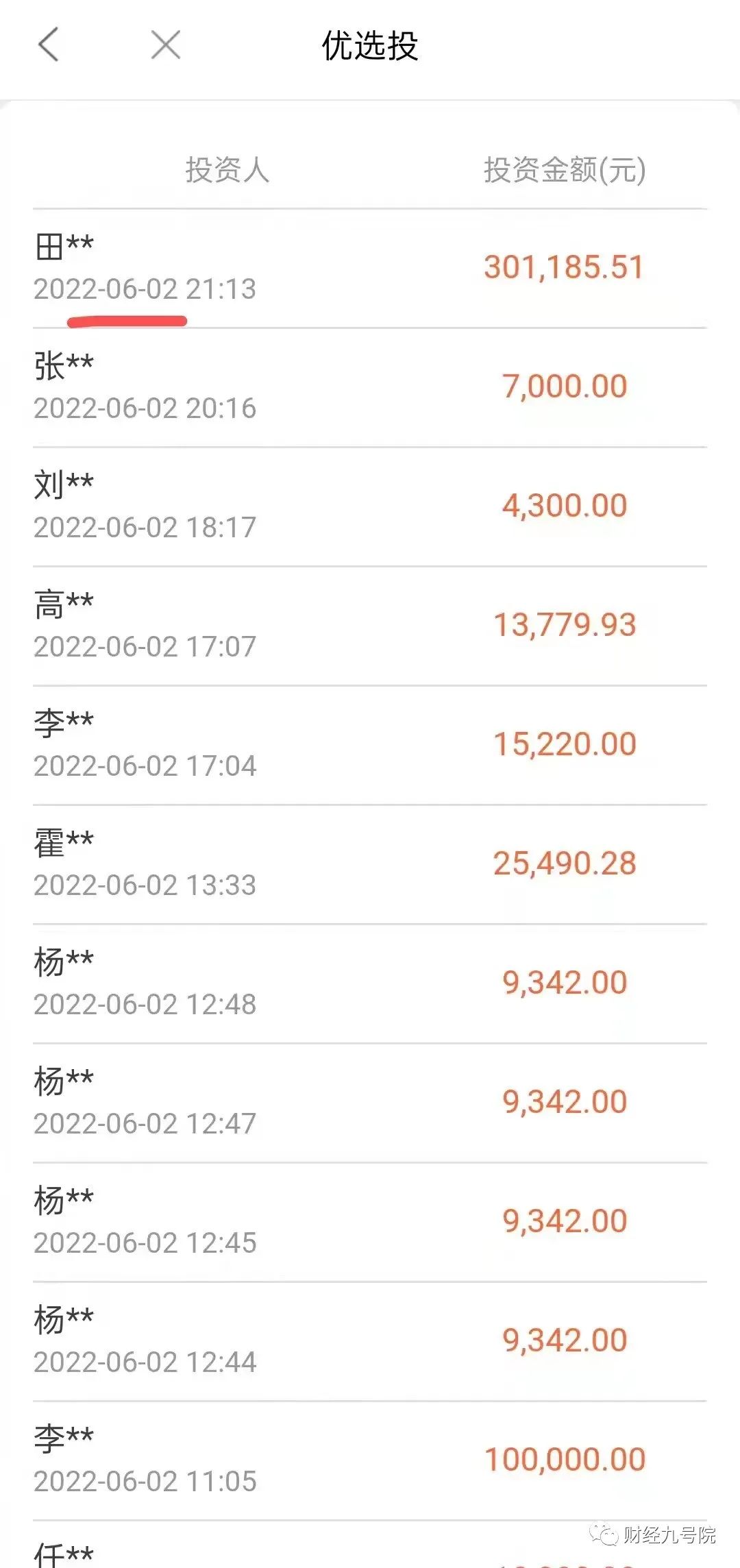Tap the red underline below 2022-06-02 21:13
740x1568 pixels.
127,319
